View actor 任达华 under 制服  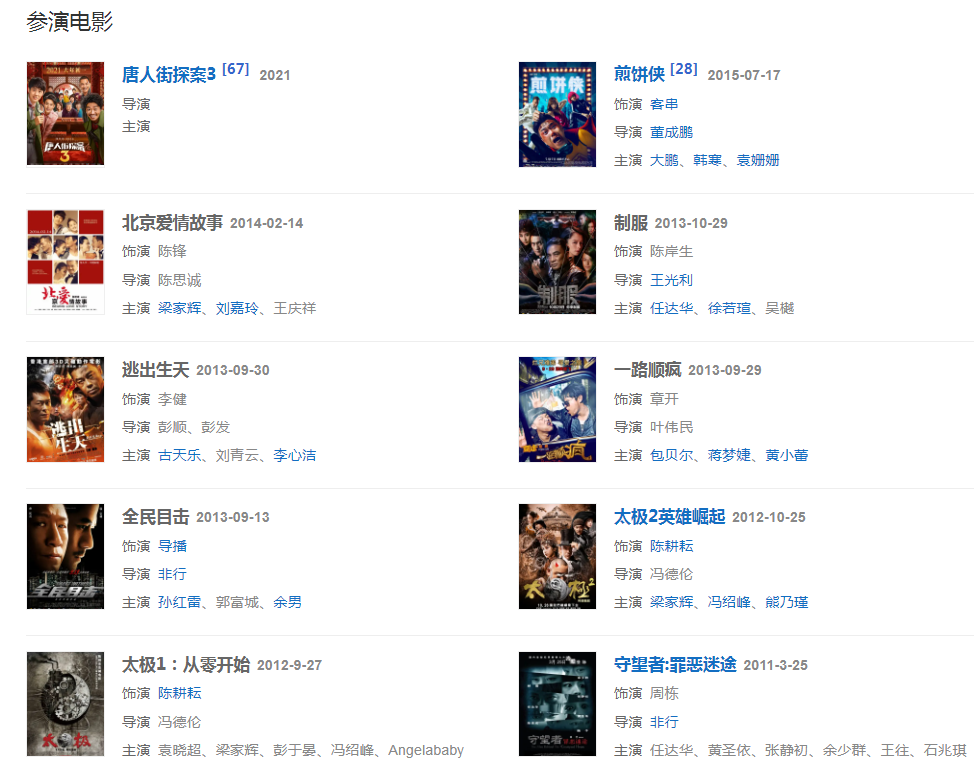(x=671, y=308)
